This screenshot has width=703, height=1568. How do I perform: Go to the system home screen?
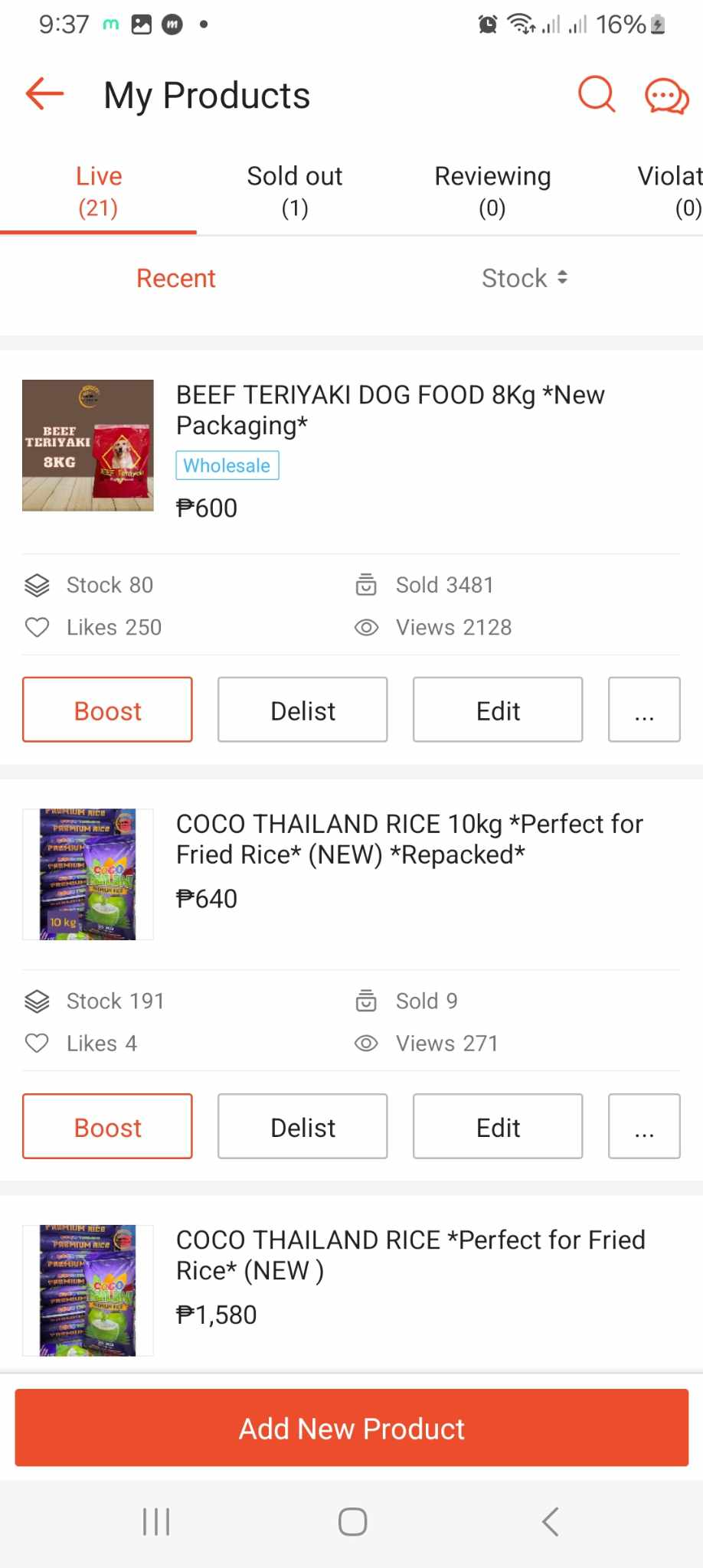(x=352, y=1521)
